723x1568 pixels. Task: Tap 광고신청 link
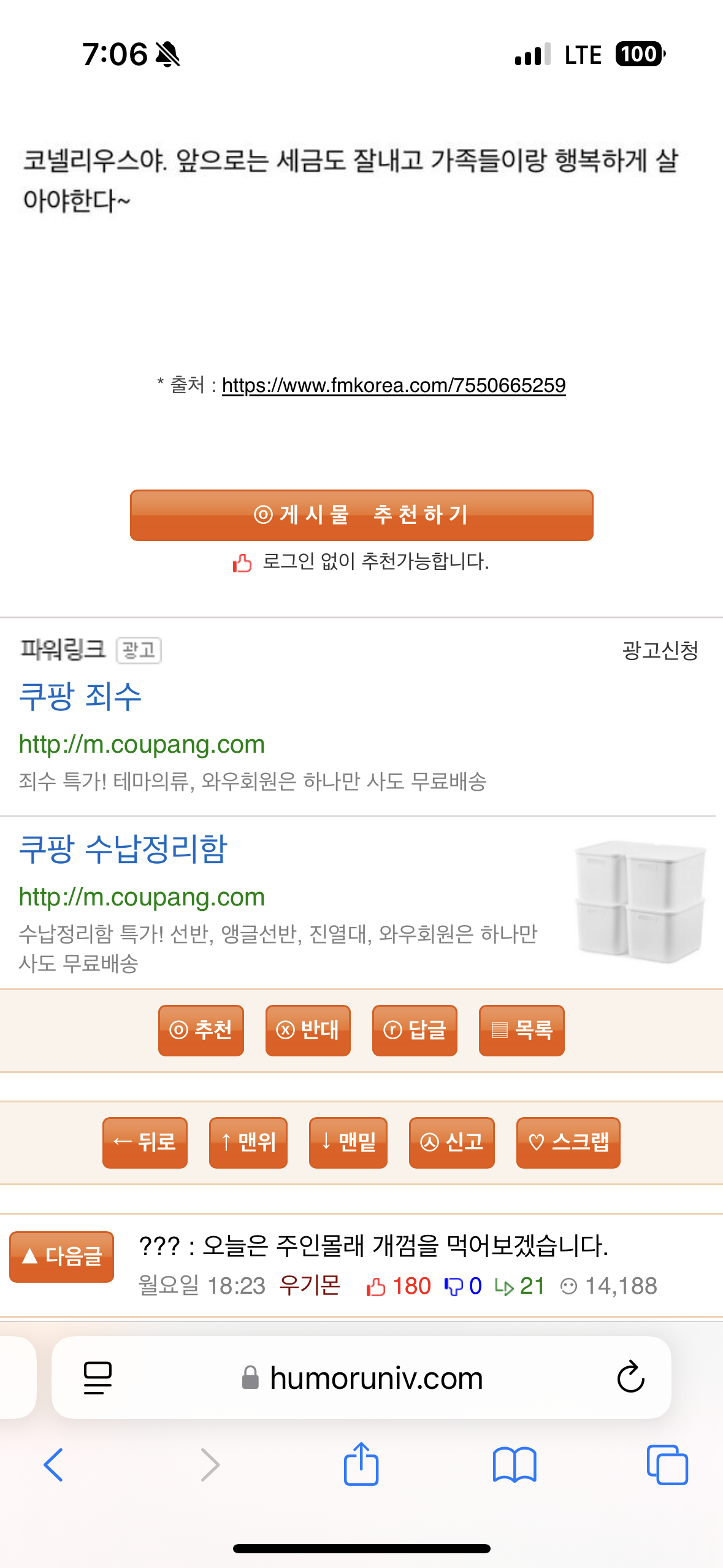(660, 650)
